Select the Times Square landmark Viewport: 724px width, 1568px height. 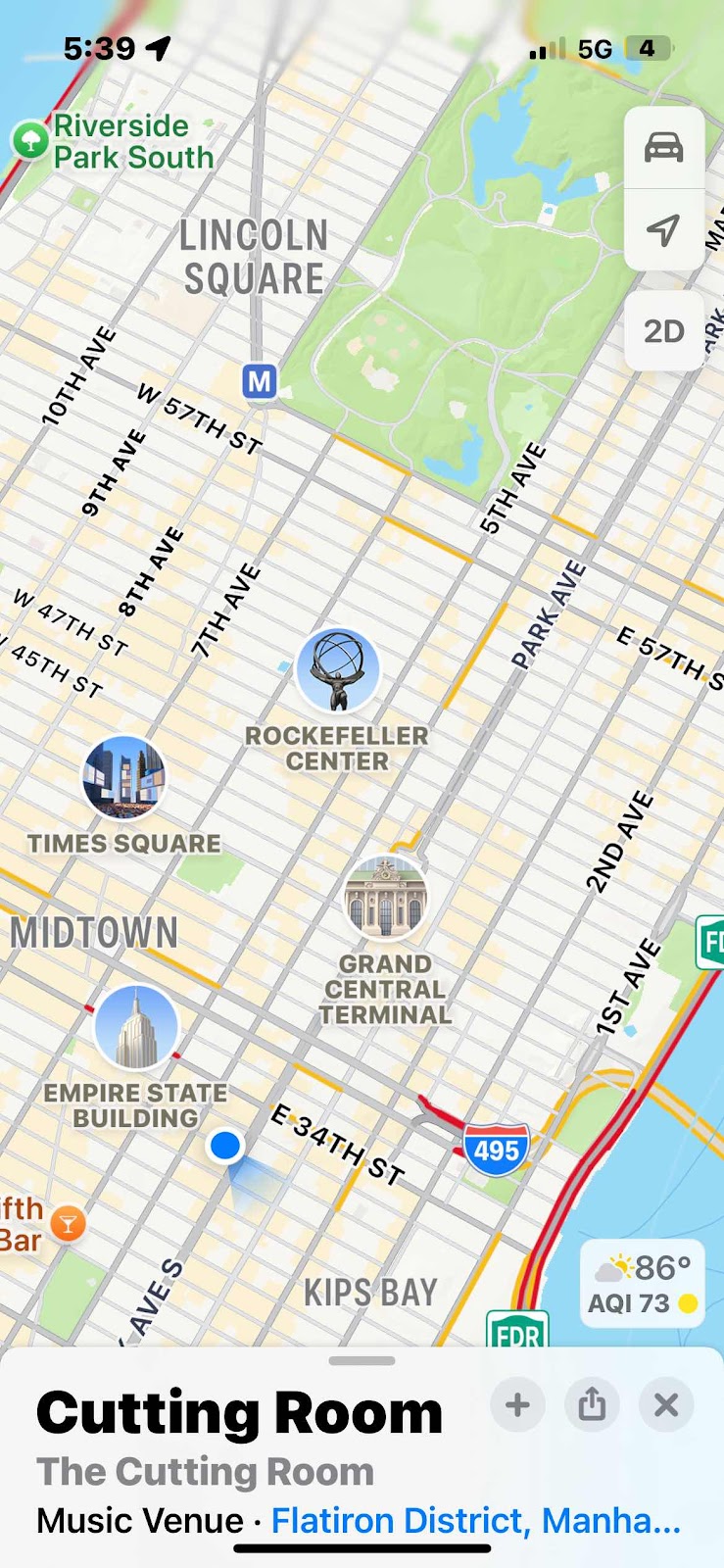(x=123, y=778)
